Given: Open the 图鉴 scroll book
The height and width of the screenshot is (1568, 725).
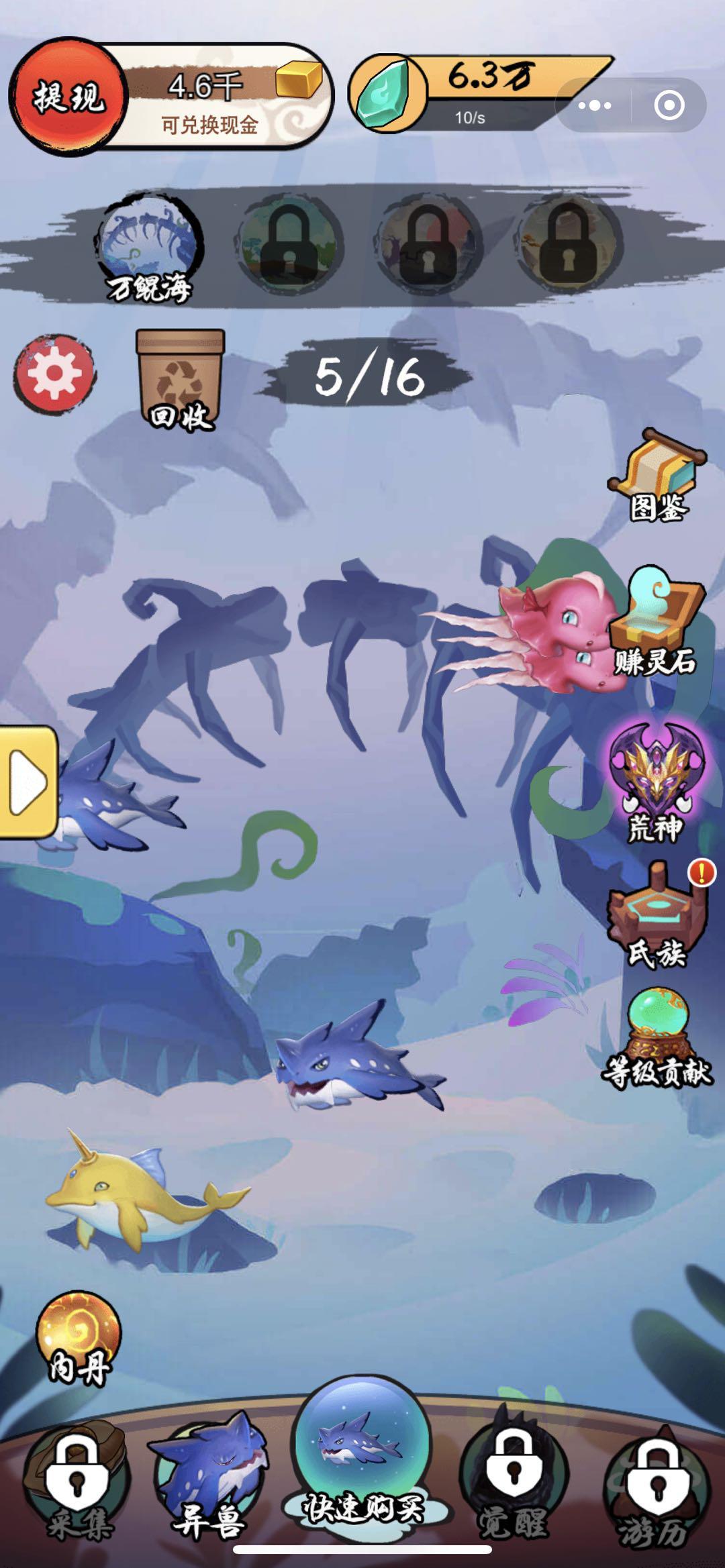Looking at the screenshot, I should 658,476.
